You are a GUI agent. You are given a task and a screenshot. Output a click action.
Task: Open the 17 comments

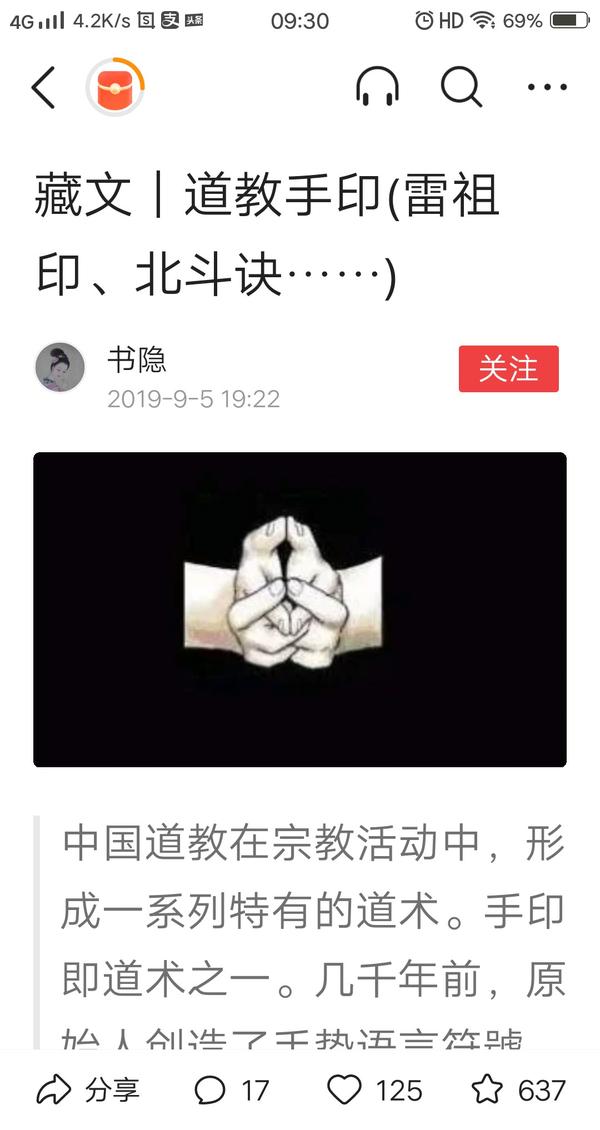(232, 1089)
